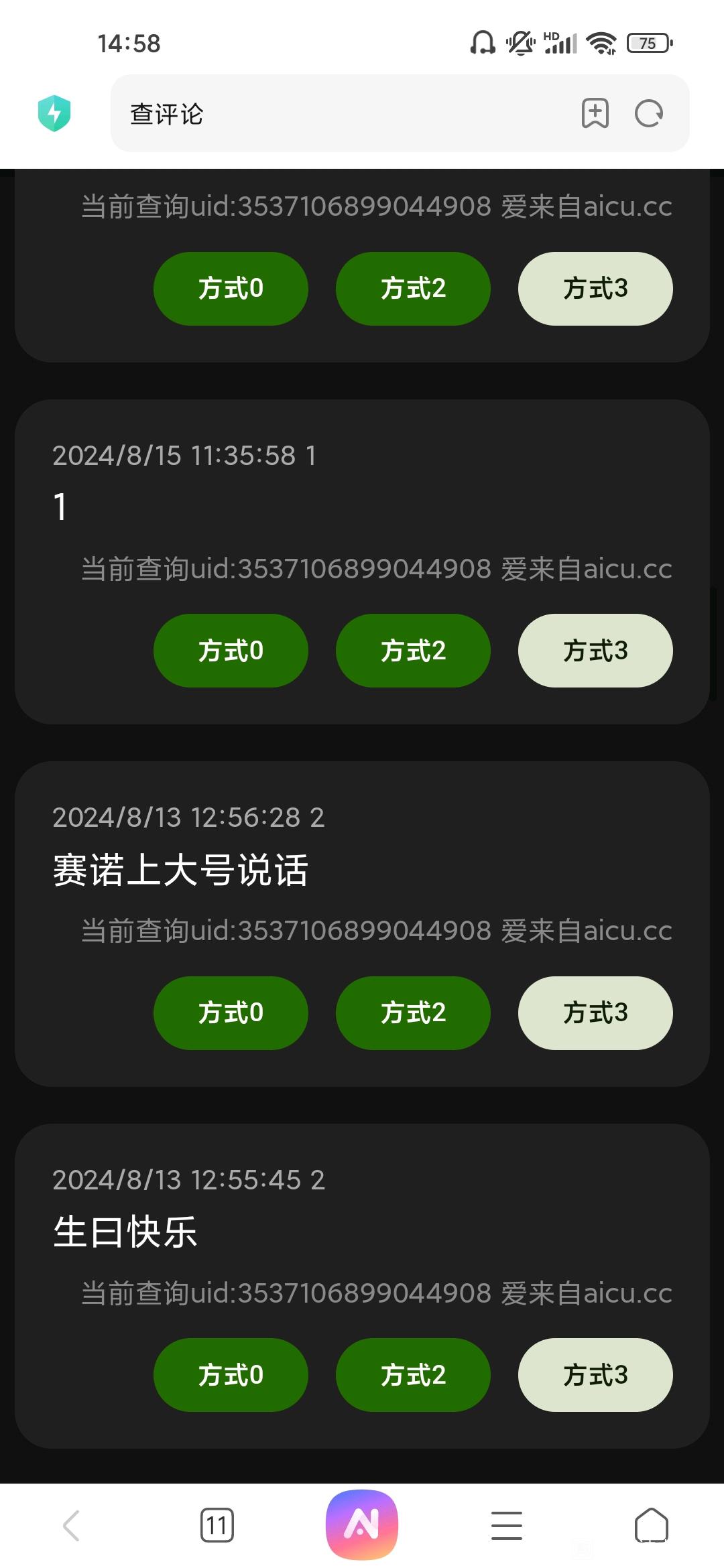Screen dimensions: 724x1568
Task: Open the browser menu
Action: [507, 1526]
